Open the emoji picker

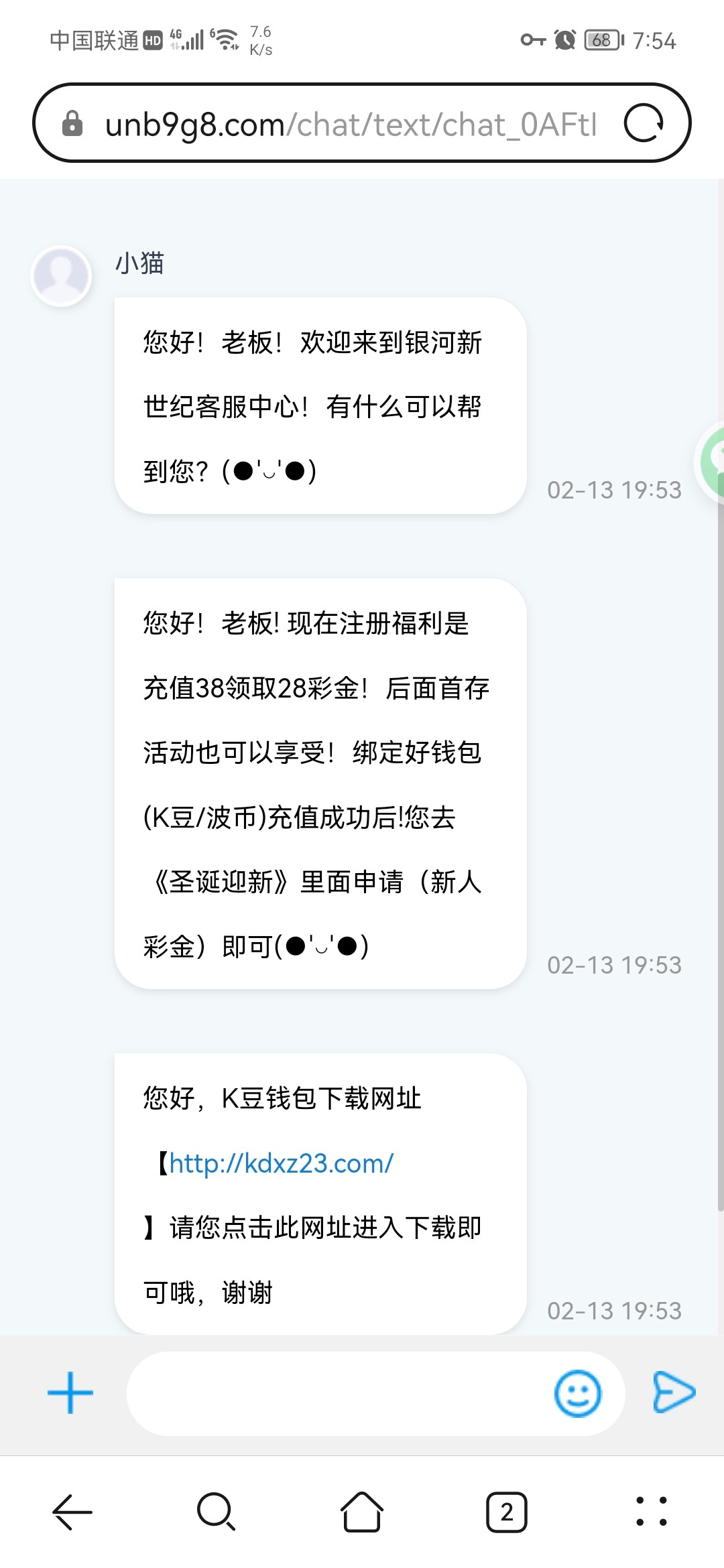tap(577, 1393)
